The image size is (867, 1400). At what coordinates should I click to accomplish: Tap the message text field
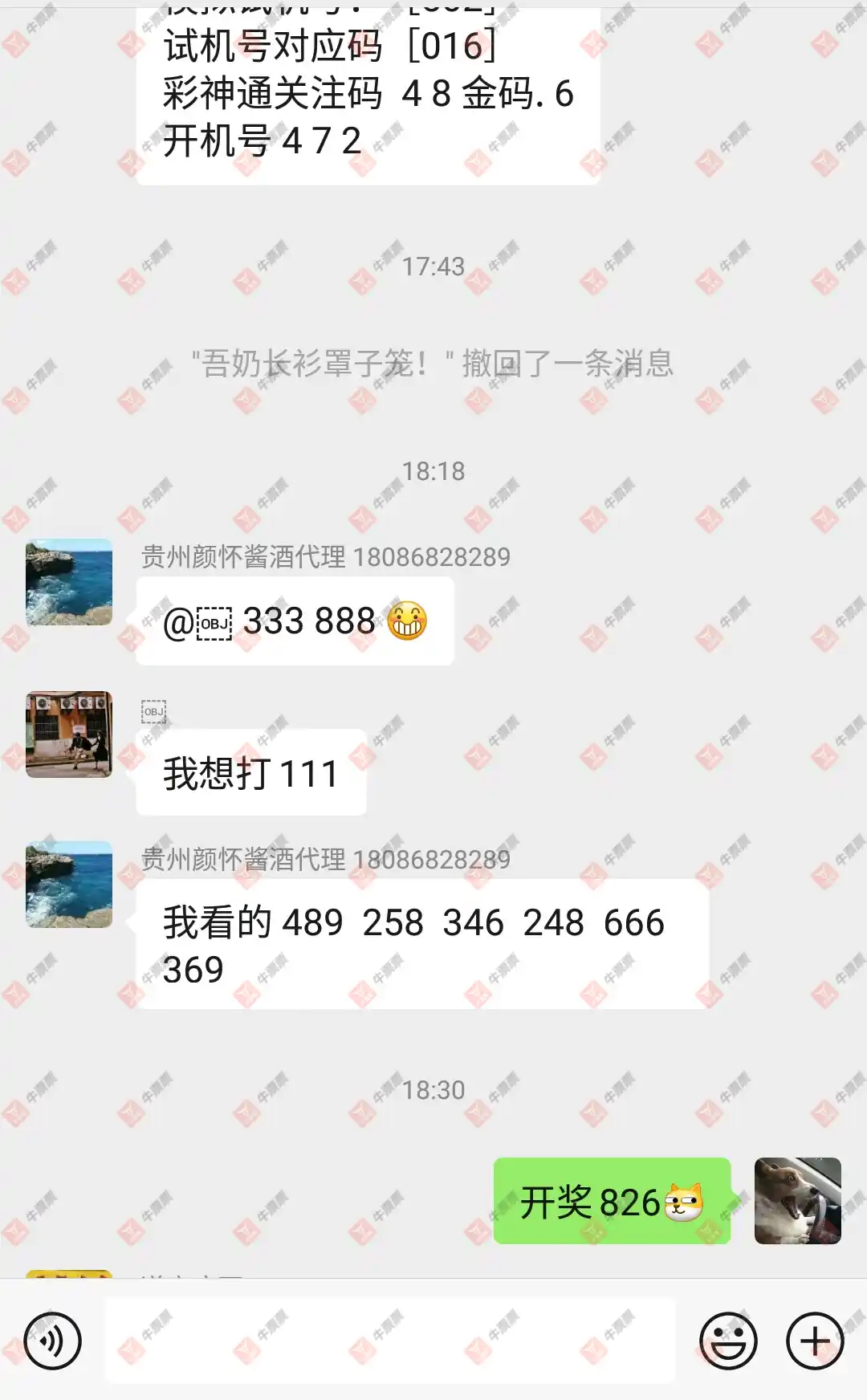click(390, 1341)
